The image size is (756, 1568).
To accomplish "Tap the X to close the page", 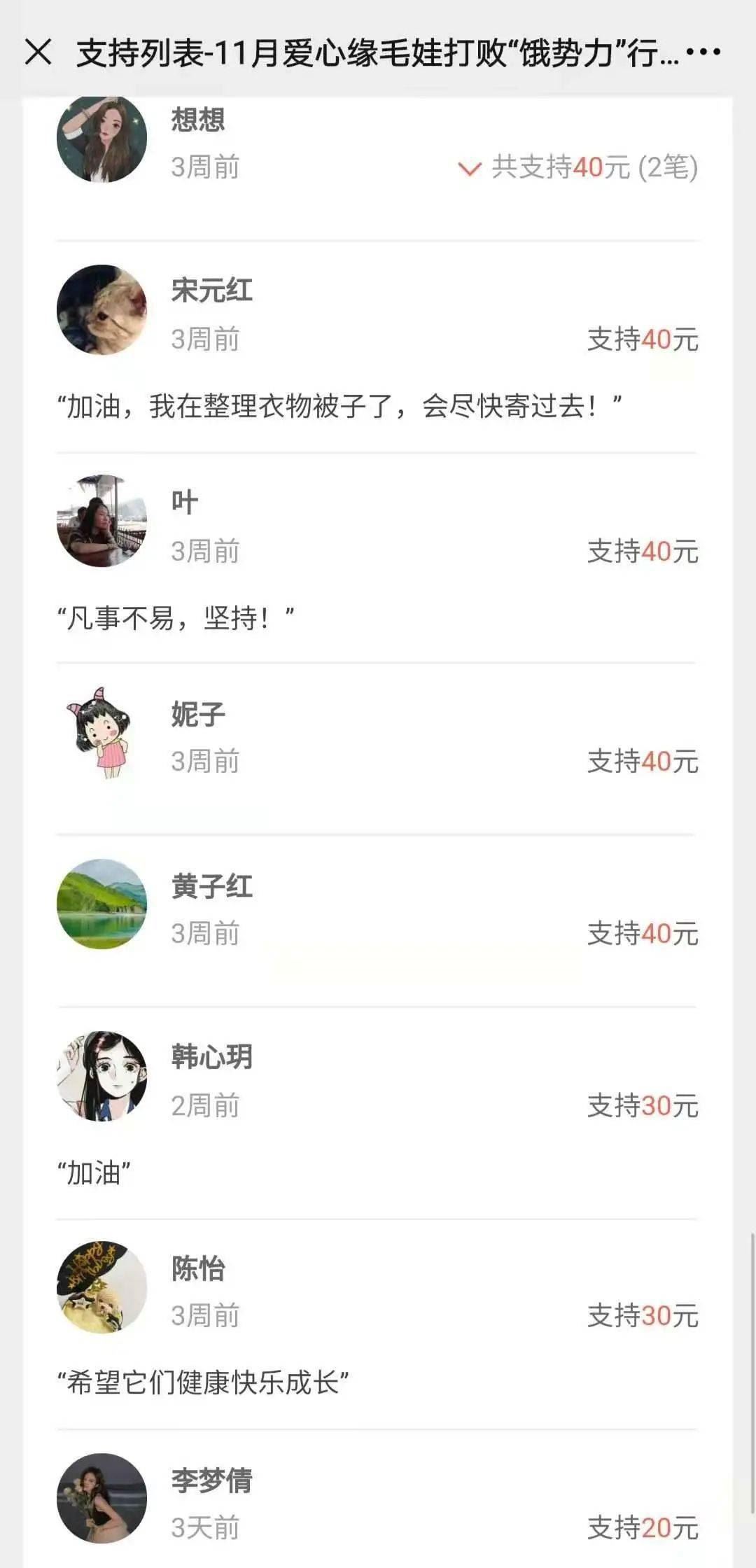I will pyautogui.click(x=38, y=50).
